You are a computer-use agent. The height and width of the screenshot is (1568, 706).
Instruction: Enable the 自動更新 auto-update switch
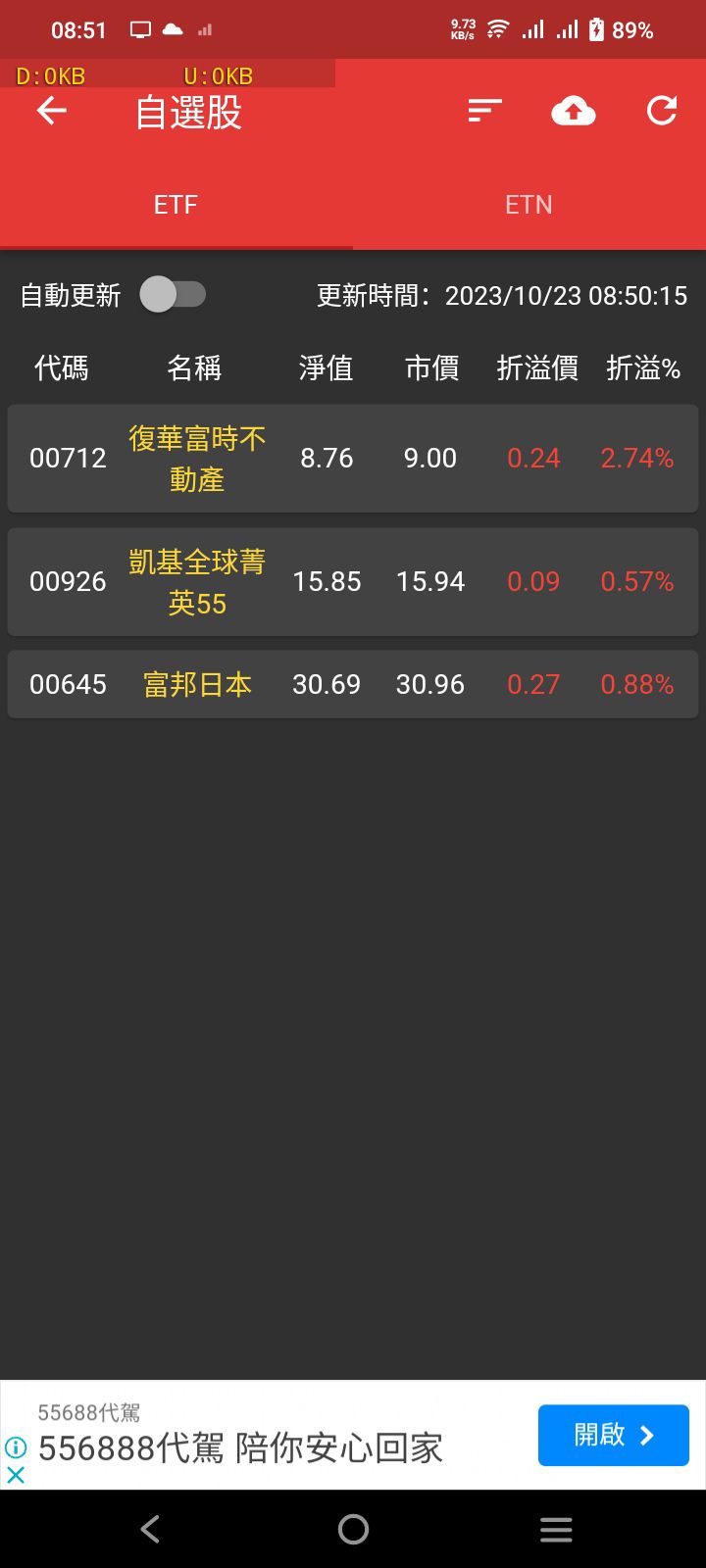[175, 294]
